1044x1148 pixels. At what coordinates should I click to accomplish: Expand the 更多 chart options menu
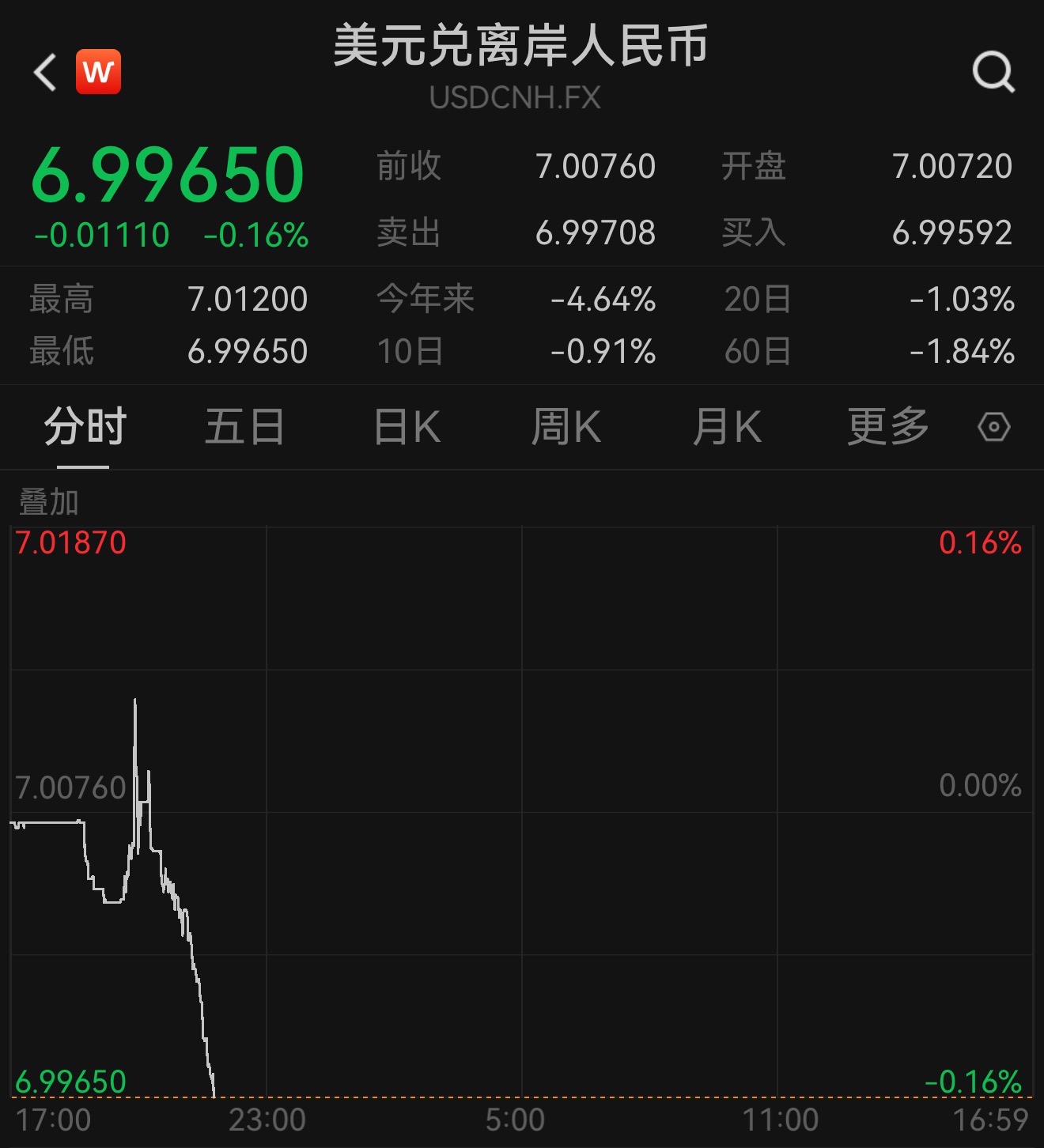click(x=887, y=427)
